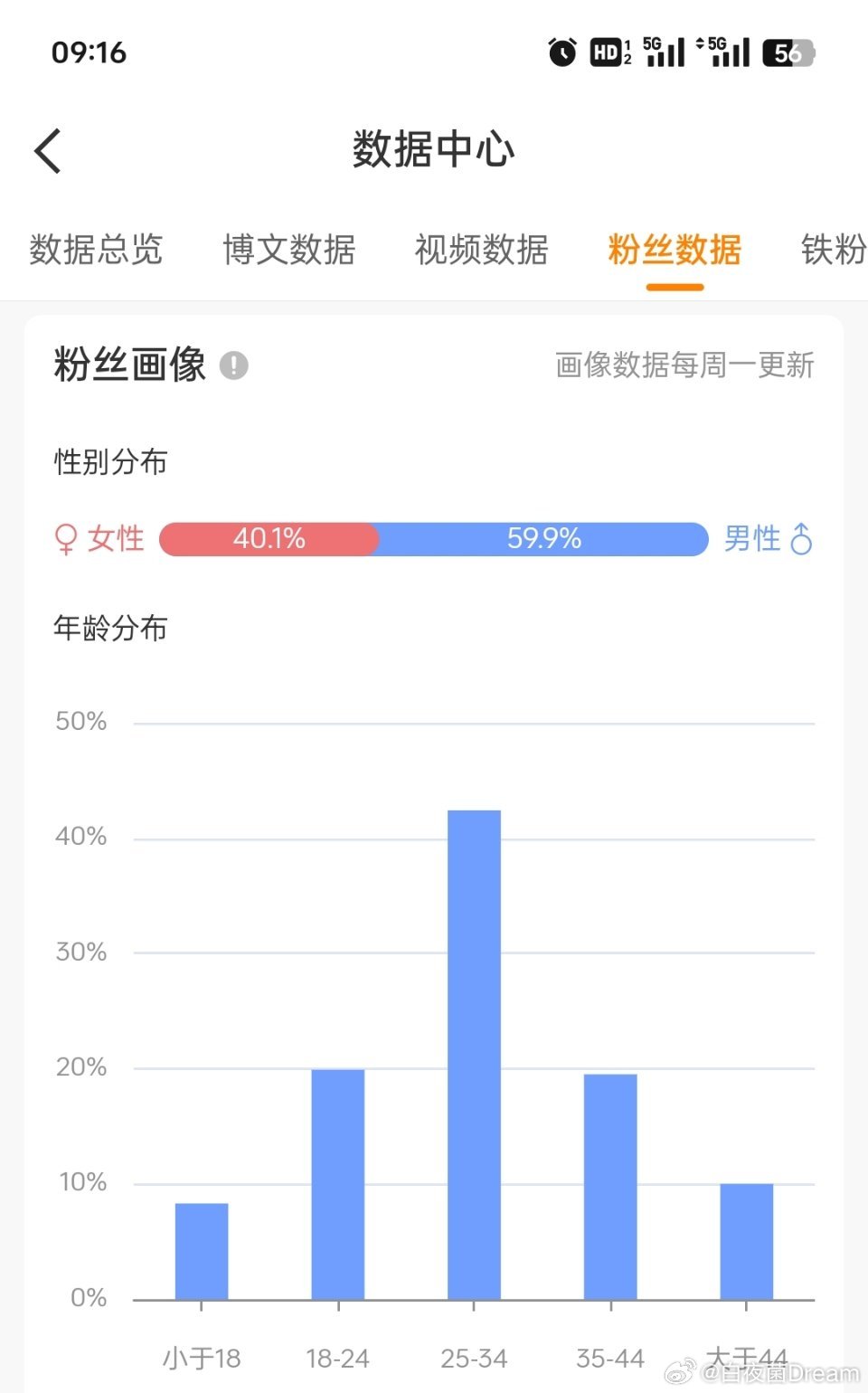Open the 博文数据 tab
This screenshot has height=1393, width=868.
tap(290, 251)
